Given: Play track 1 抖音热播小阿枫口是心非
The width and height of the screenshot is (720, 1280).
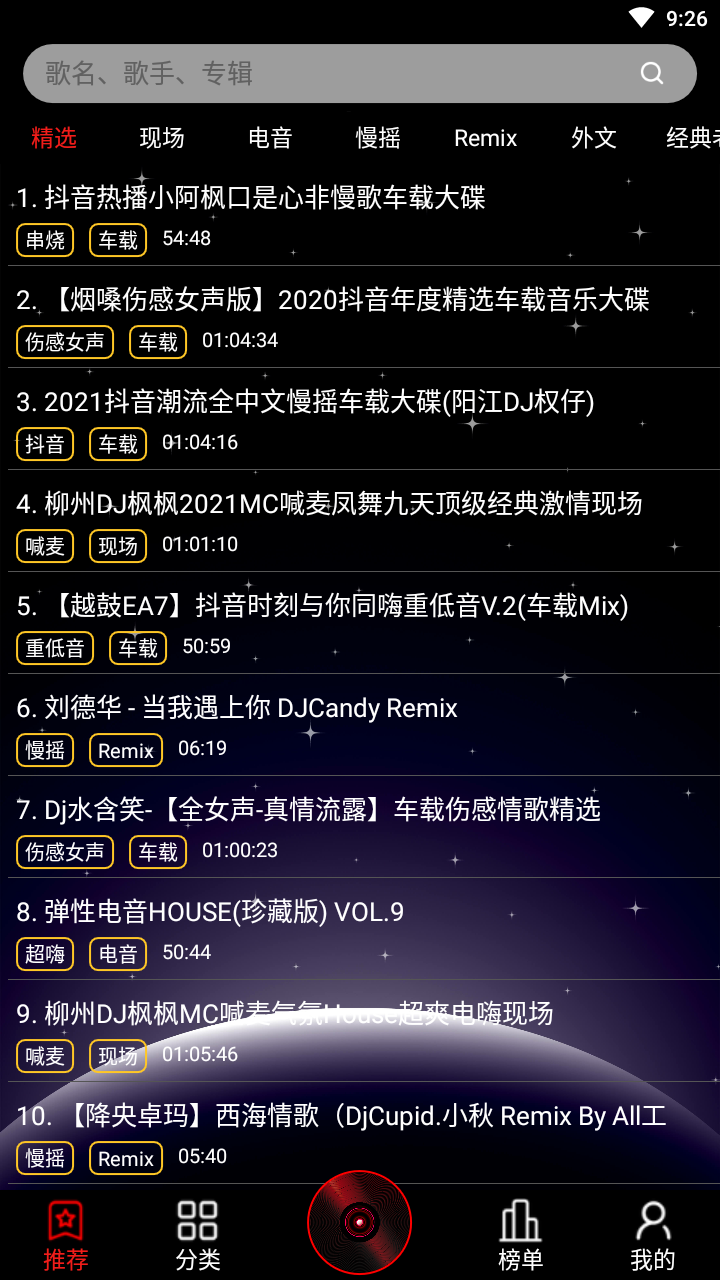Looking at the screenshot, I should coord(360,215).
